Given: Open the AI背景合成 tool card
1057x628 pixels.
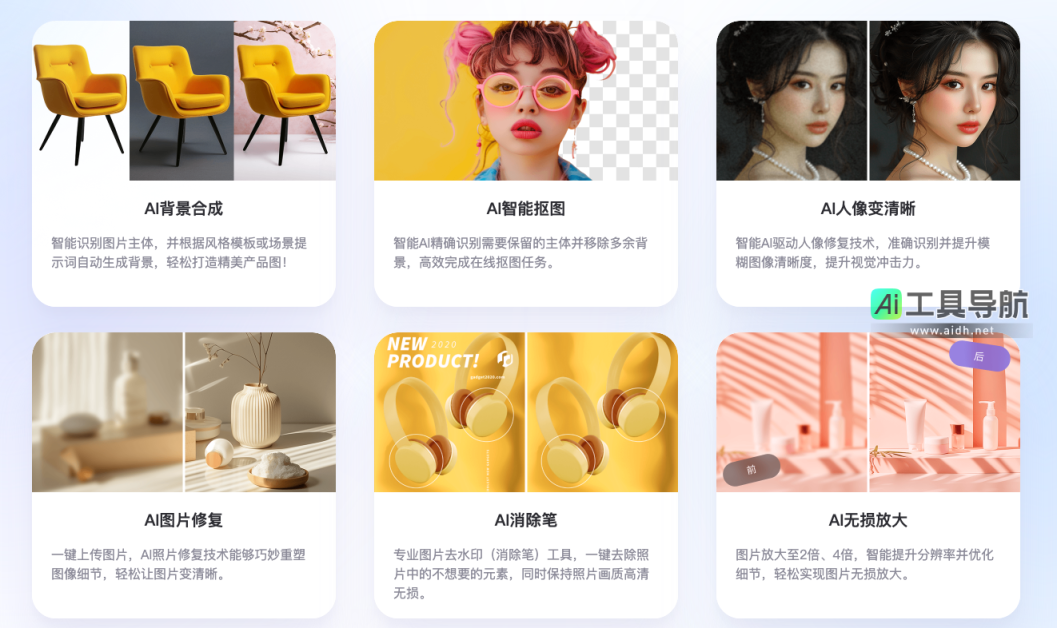Looking at the screenshot, I should point(183,209).
